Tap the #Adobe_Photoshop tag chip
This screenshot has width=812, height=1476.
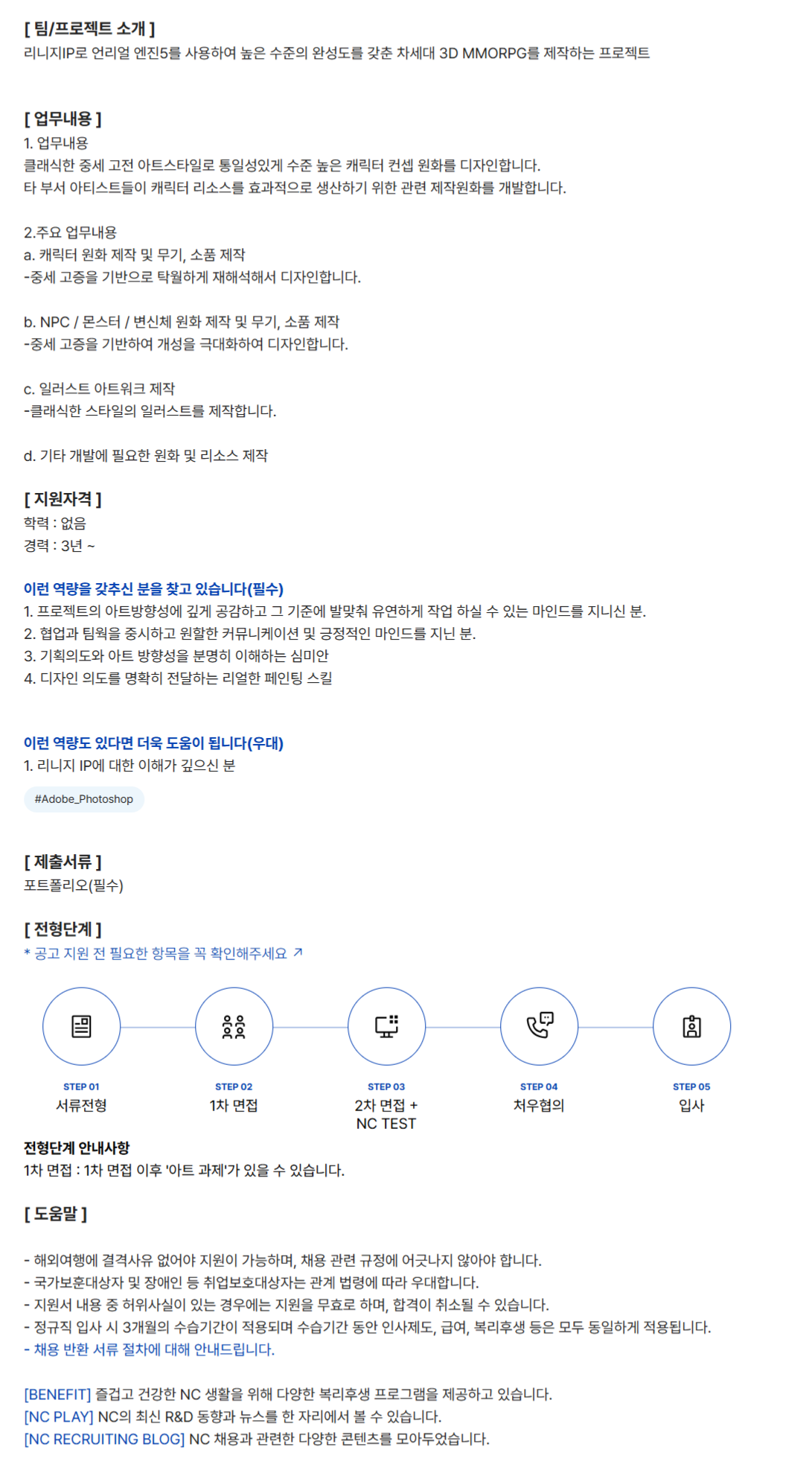(83, 799)
